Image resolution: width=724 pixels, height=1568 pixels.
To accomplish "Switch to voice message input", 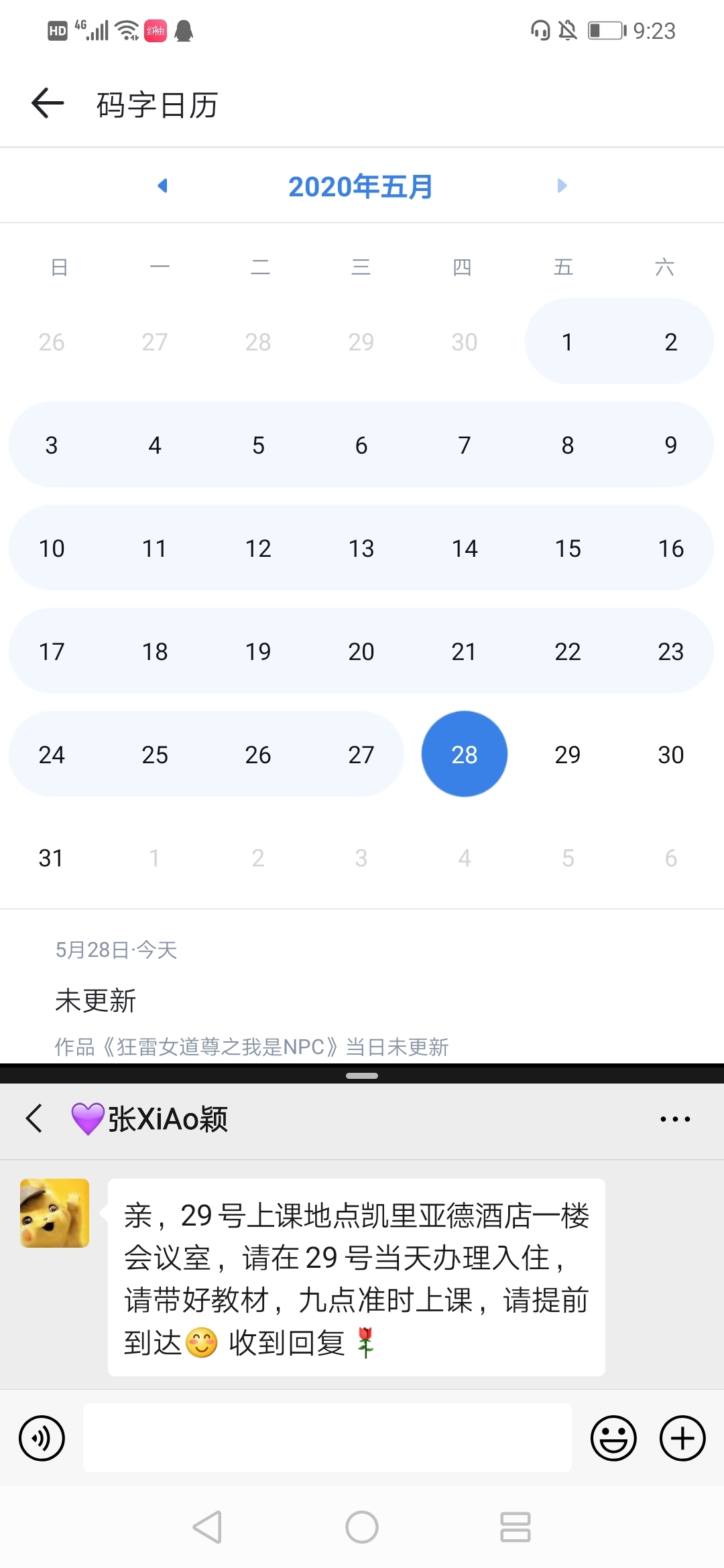I will coord(42,1438).
